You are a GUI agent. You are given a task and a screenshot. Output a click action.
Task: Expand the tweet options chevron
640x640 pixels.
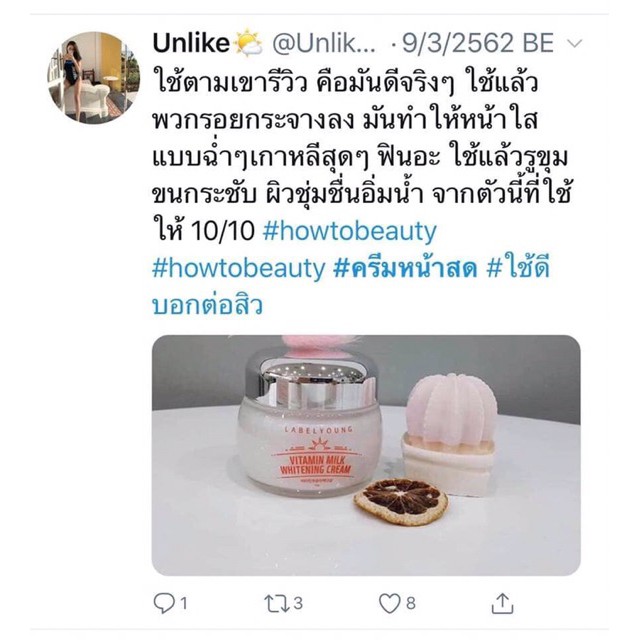click(x=573, y=44)
